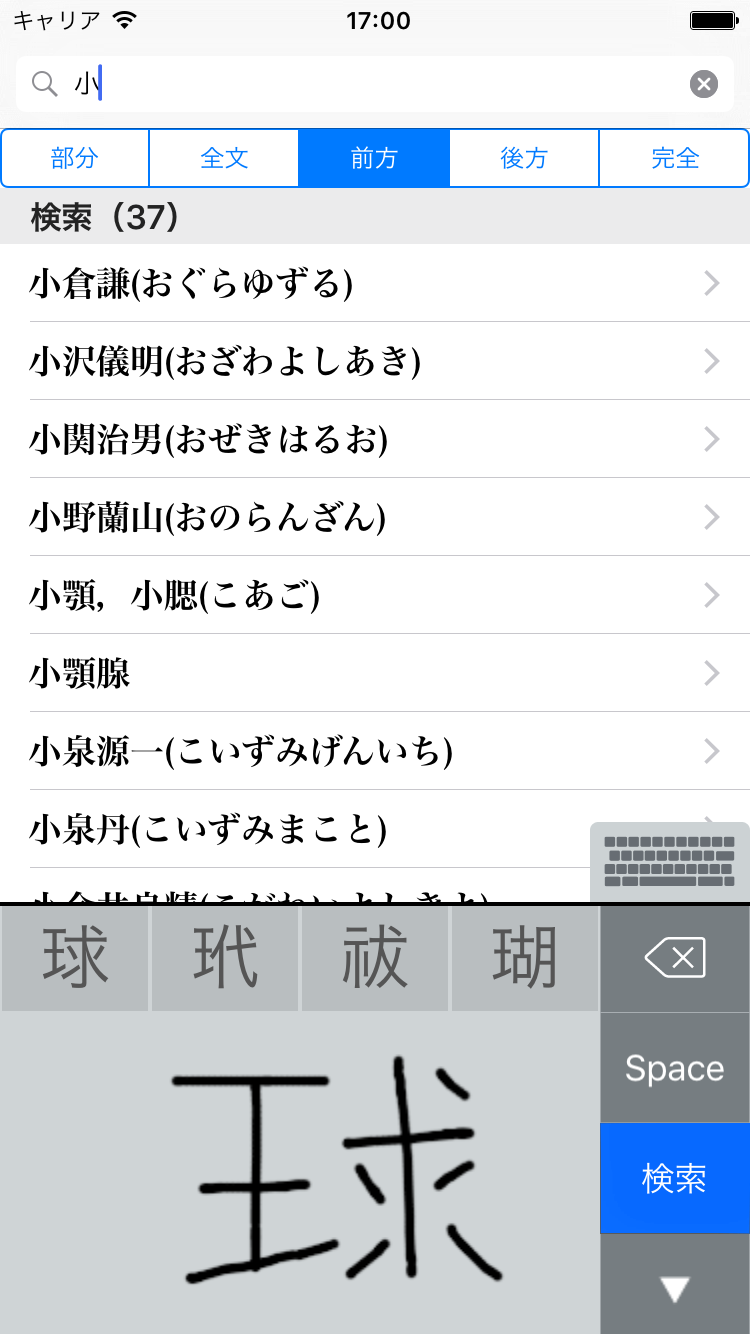Clear the search text field
Screen dimensions: 750x1334
[704, 84]
